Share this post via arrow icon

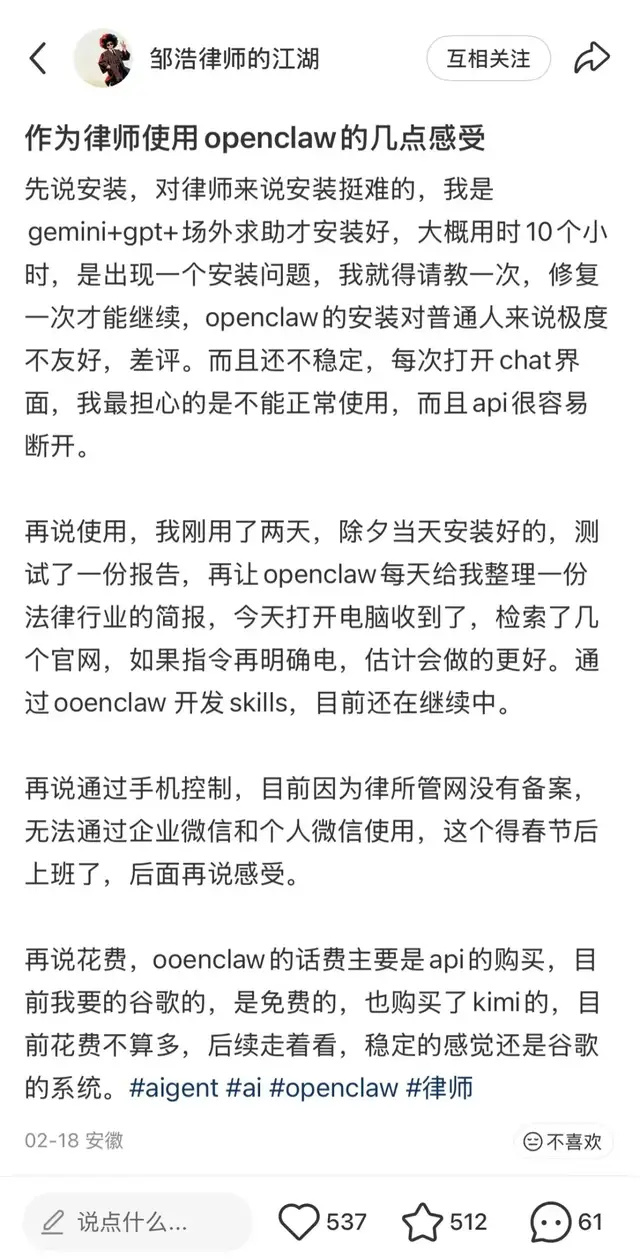[592, 58]
